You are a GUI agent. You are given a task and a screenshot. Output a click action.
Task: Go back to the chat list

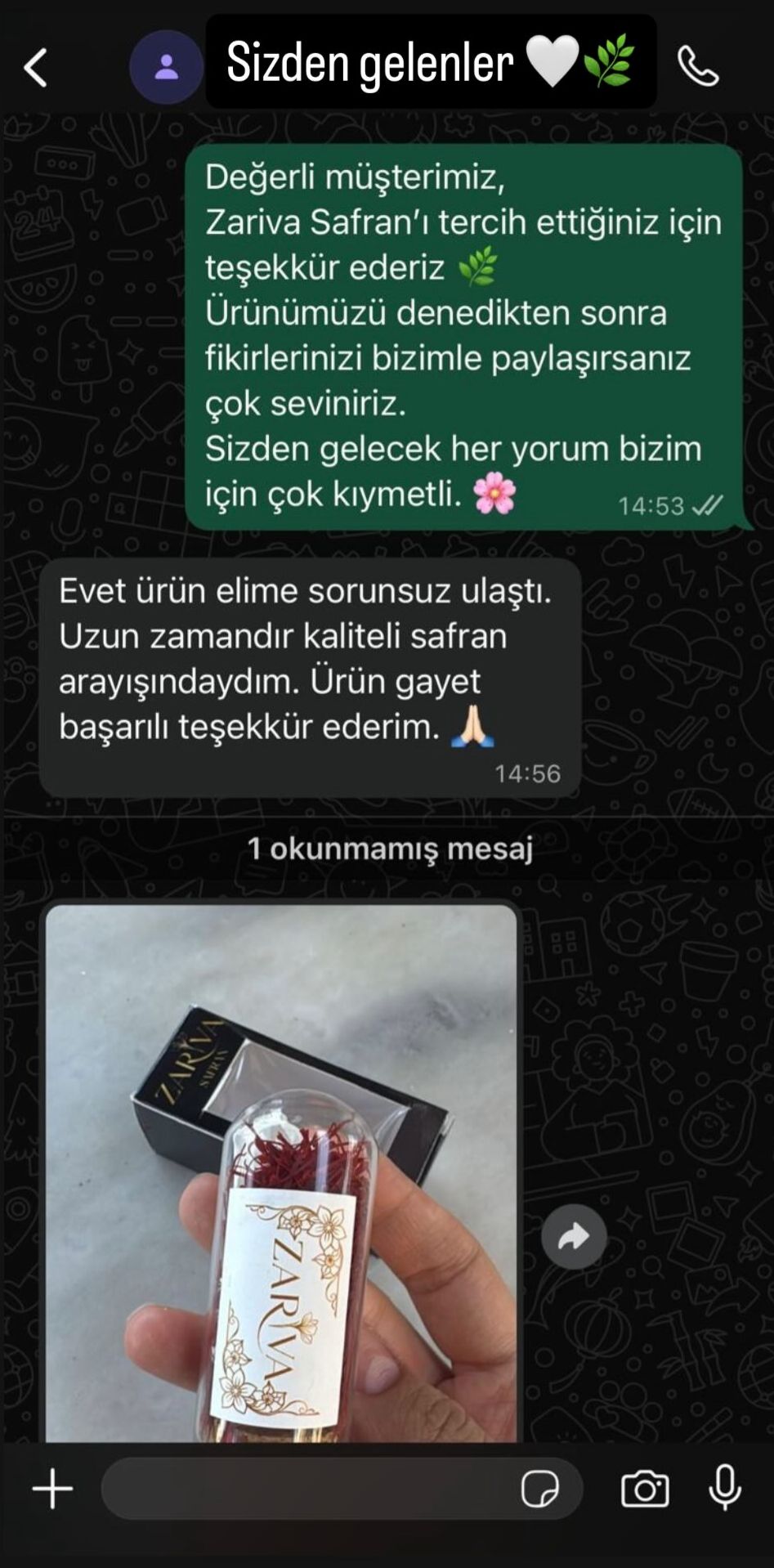pos(36,67)
